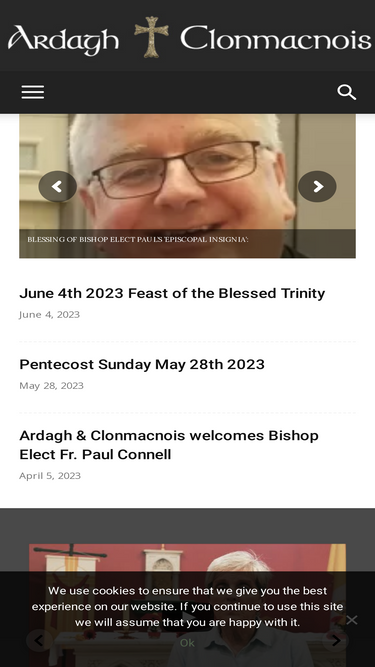The height and width of the screenshot is (667, 375).
Task: Open June 4th 2023 Feast of Blessed Trinity
Action: (172, 293)
